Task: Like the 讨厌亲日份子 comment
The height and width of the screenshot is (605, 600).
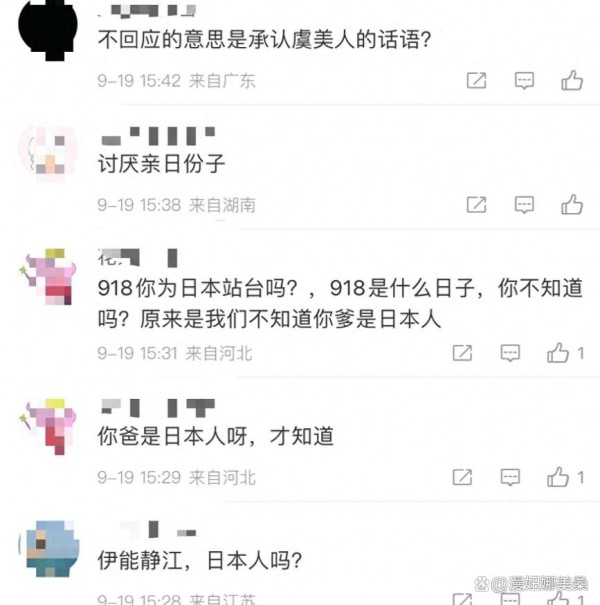Action: (x=572, y=205)
